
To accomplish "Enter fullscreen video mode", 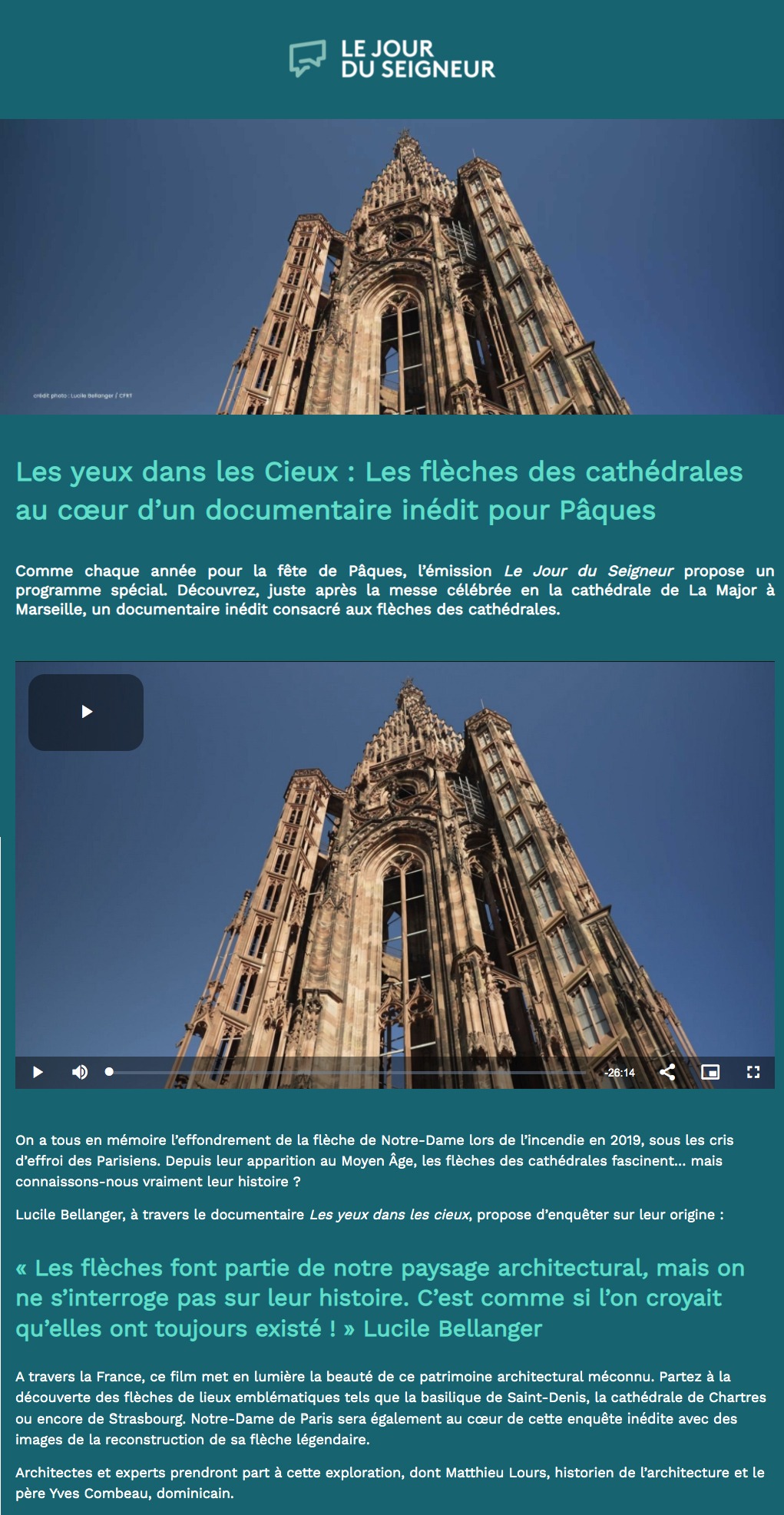I will 753,1072.
